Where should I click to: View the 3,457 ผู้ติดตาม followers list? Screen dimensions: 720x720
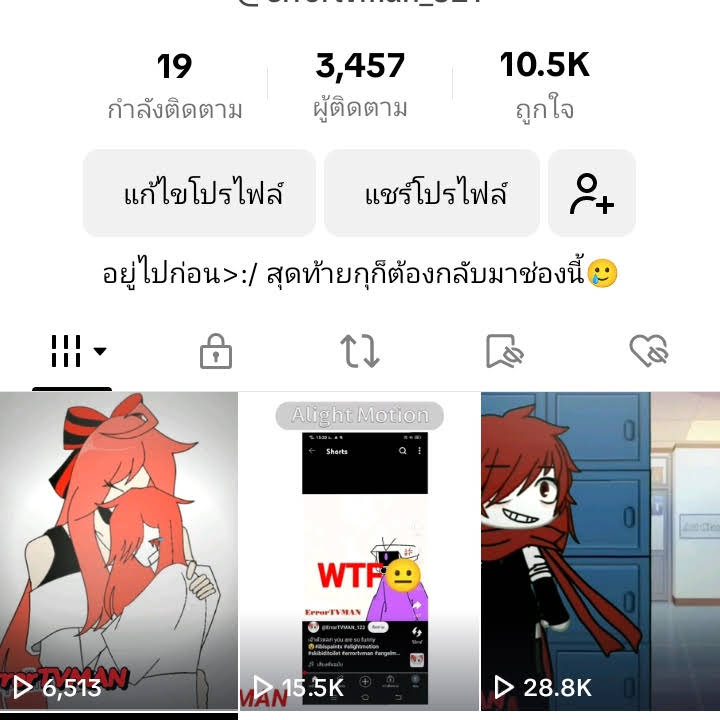coord(360,86)
